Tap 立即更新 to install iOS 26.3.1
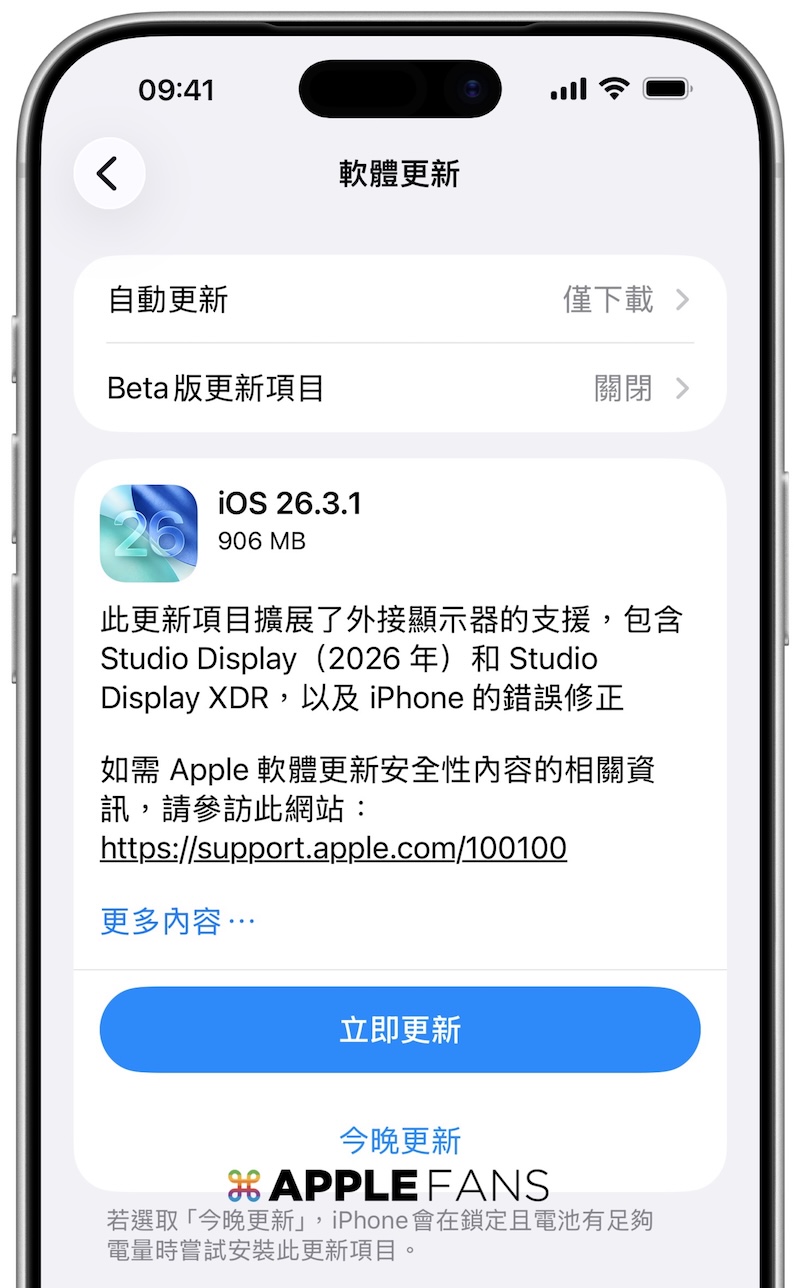 point(399,1030)
